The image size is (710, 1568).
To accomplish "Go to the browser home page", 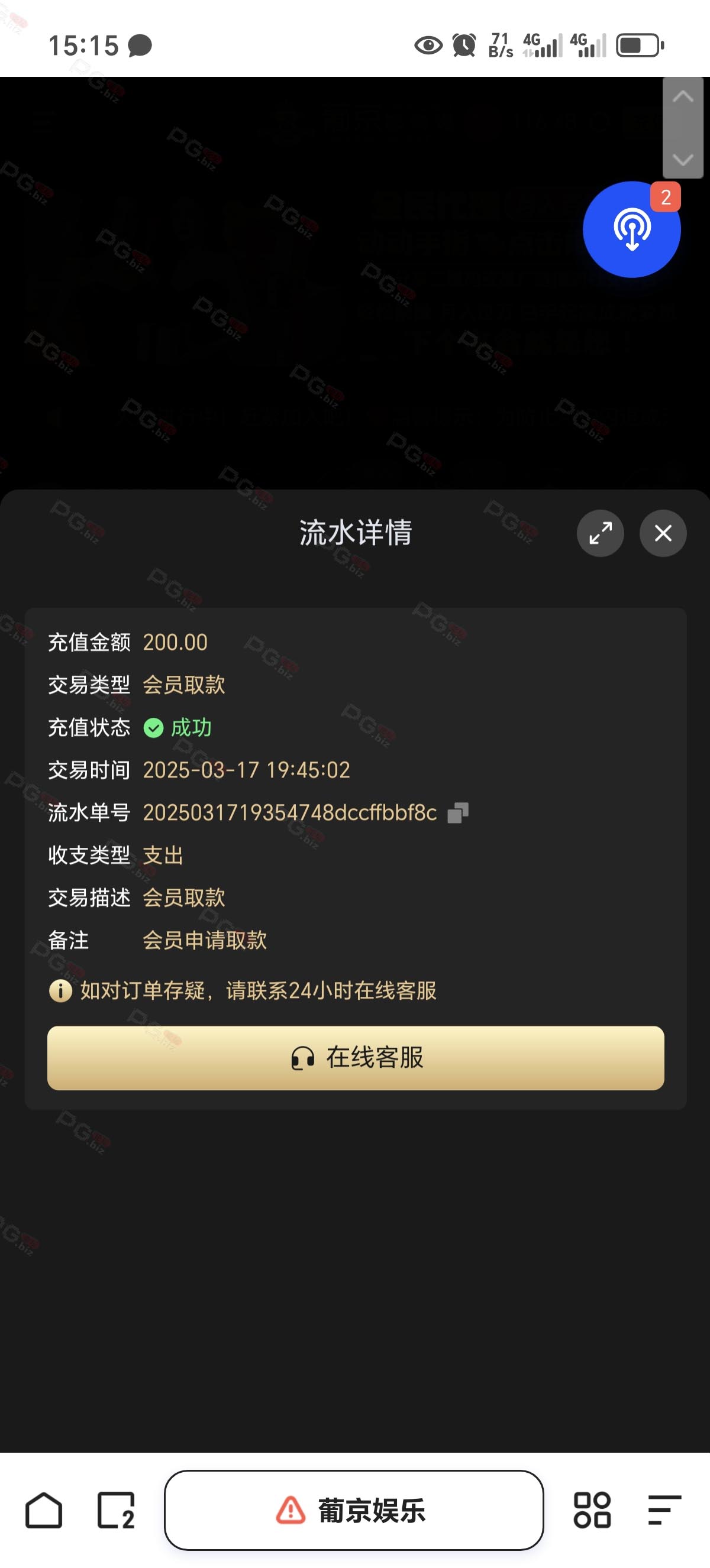I will point(44,1509).
